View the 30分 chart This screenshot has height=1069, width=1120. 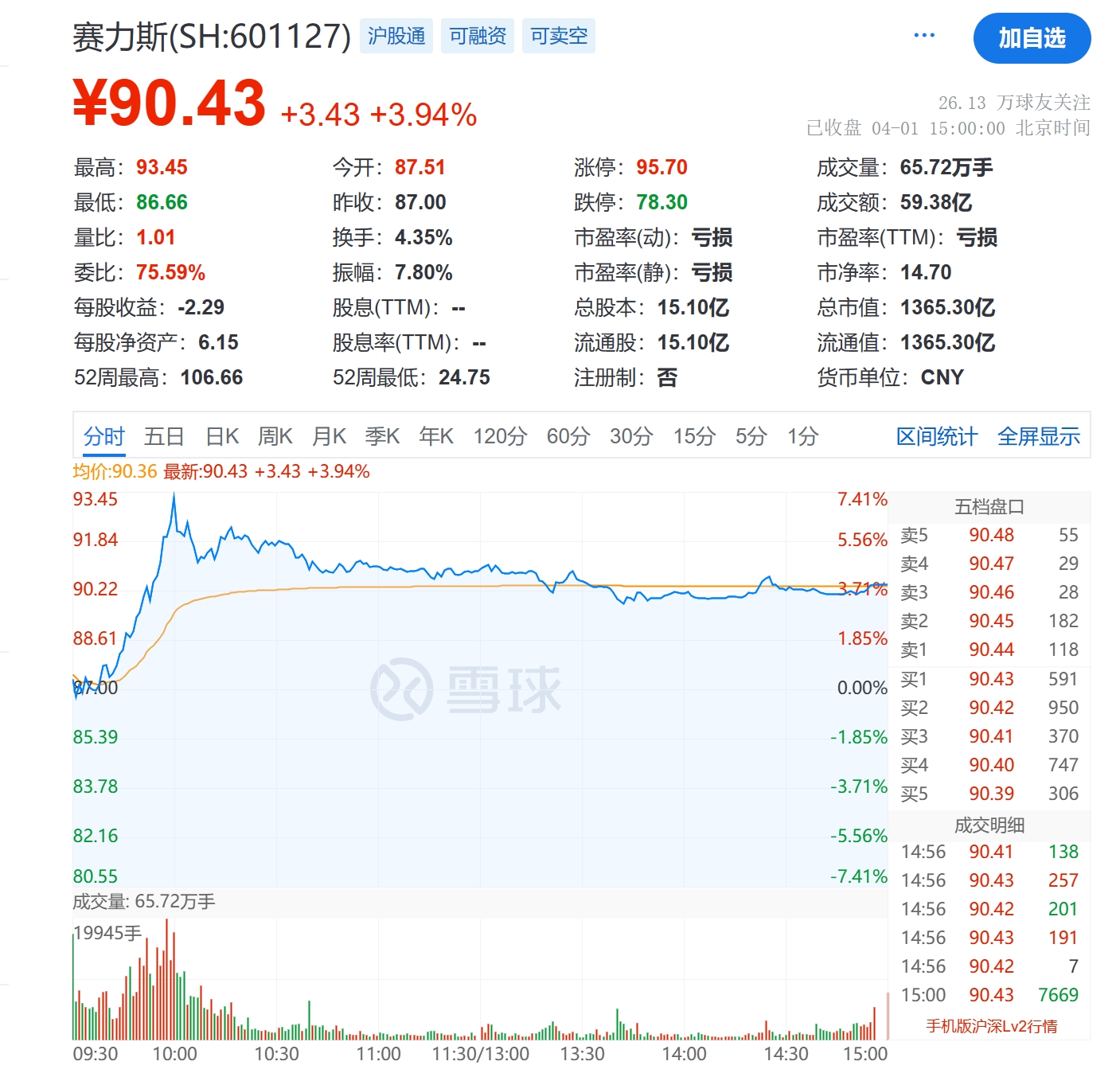click(631, 436)
